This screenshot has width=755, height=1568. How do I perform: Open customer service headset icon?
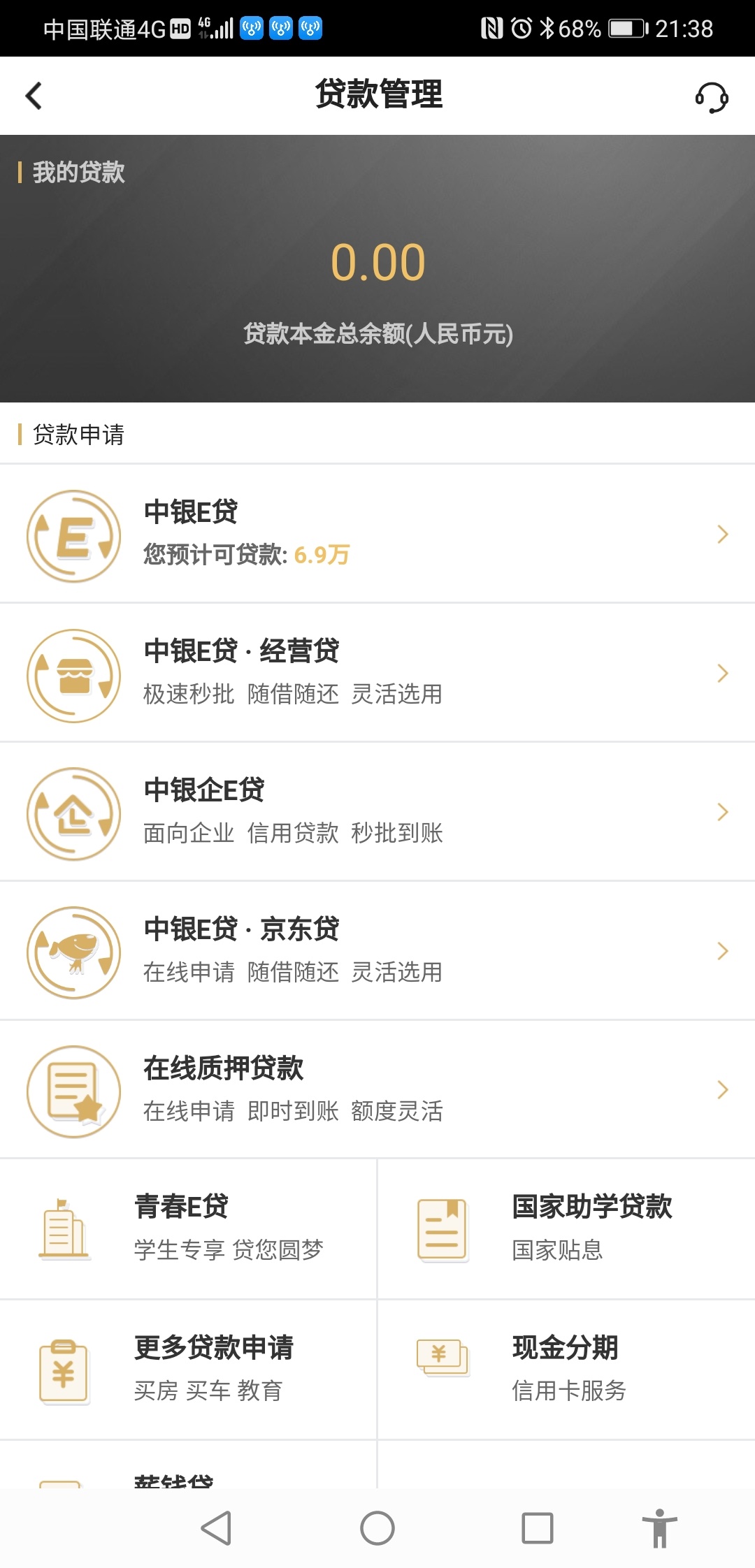(x=712, y=97)
